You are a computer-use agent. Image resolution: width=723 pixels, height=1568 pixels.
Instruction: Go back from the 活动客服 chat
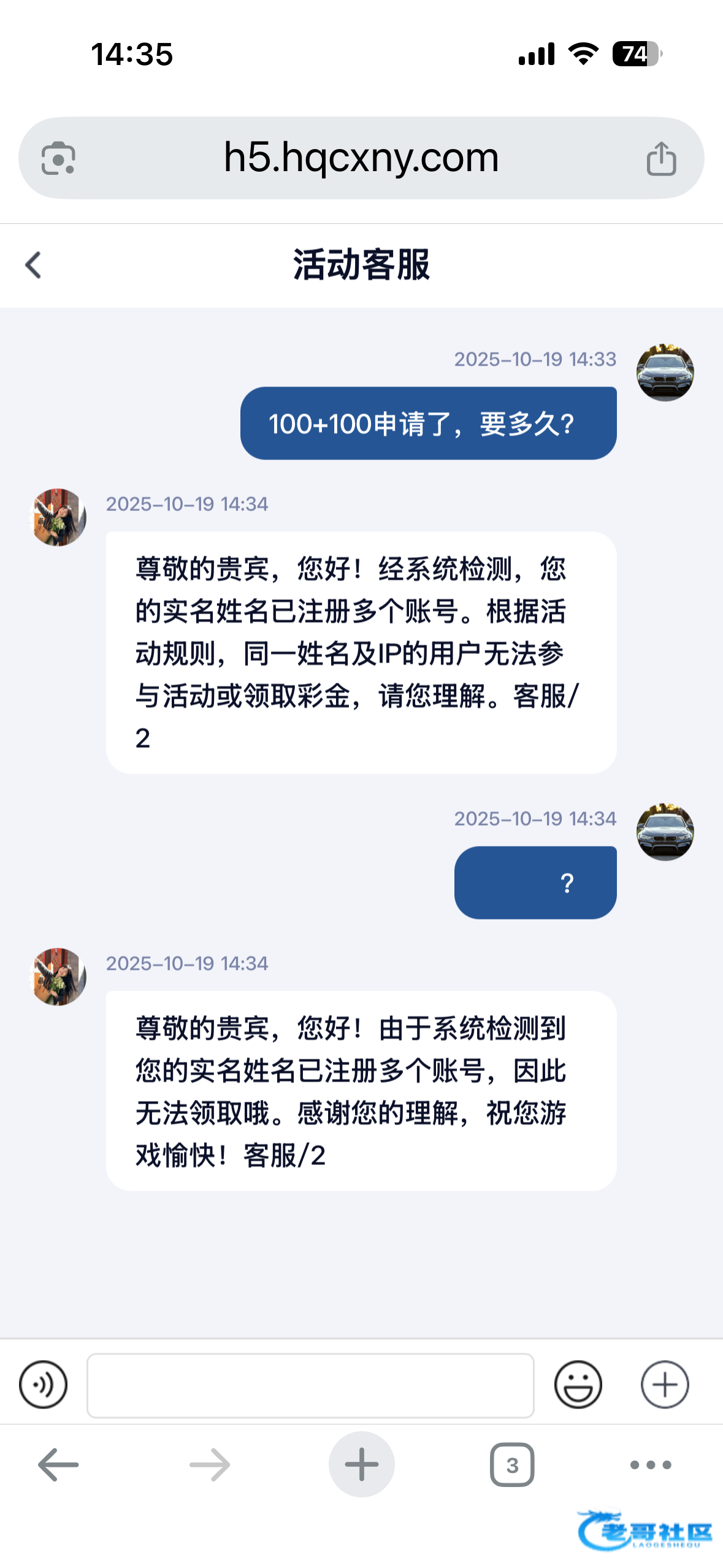tap(33, 265)
